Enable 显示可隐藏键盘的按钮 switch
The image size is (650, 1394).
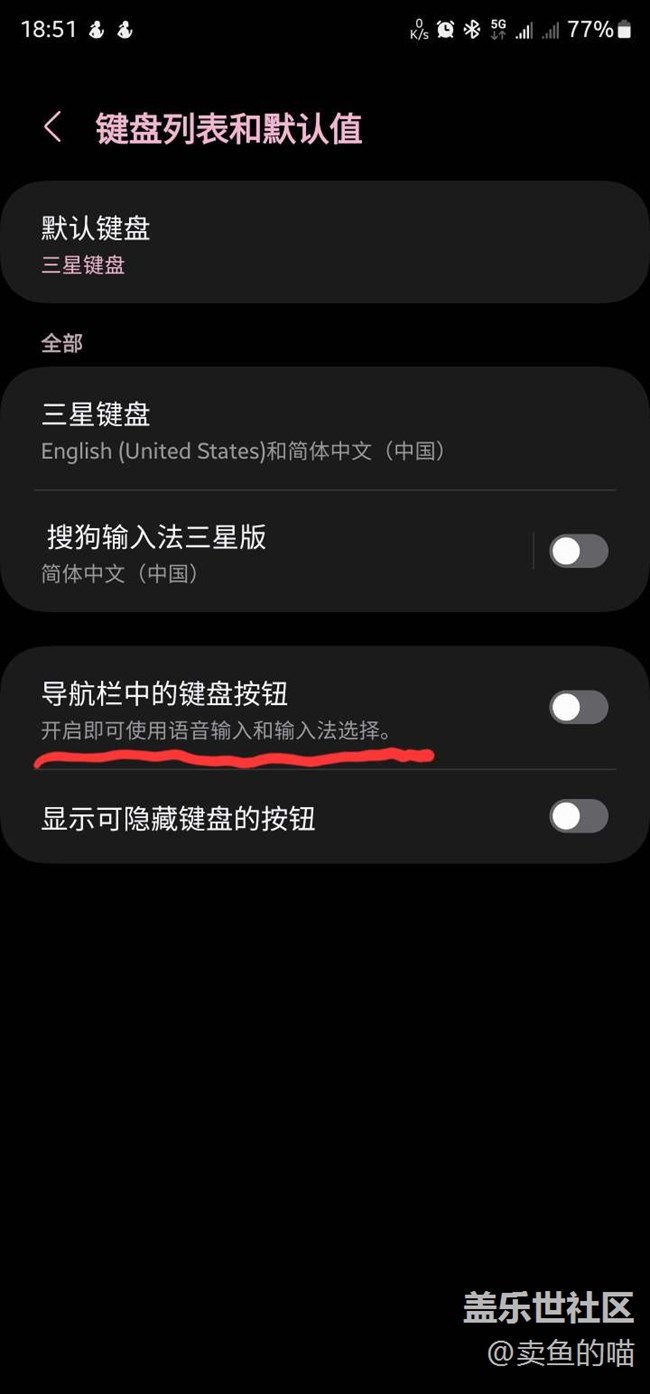point(579,816)
